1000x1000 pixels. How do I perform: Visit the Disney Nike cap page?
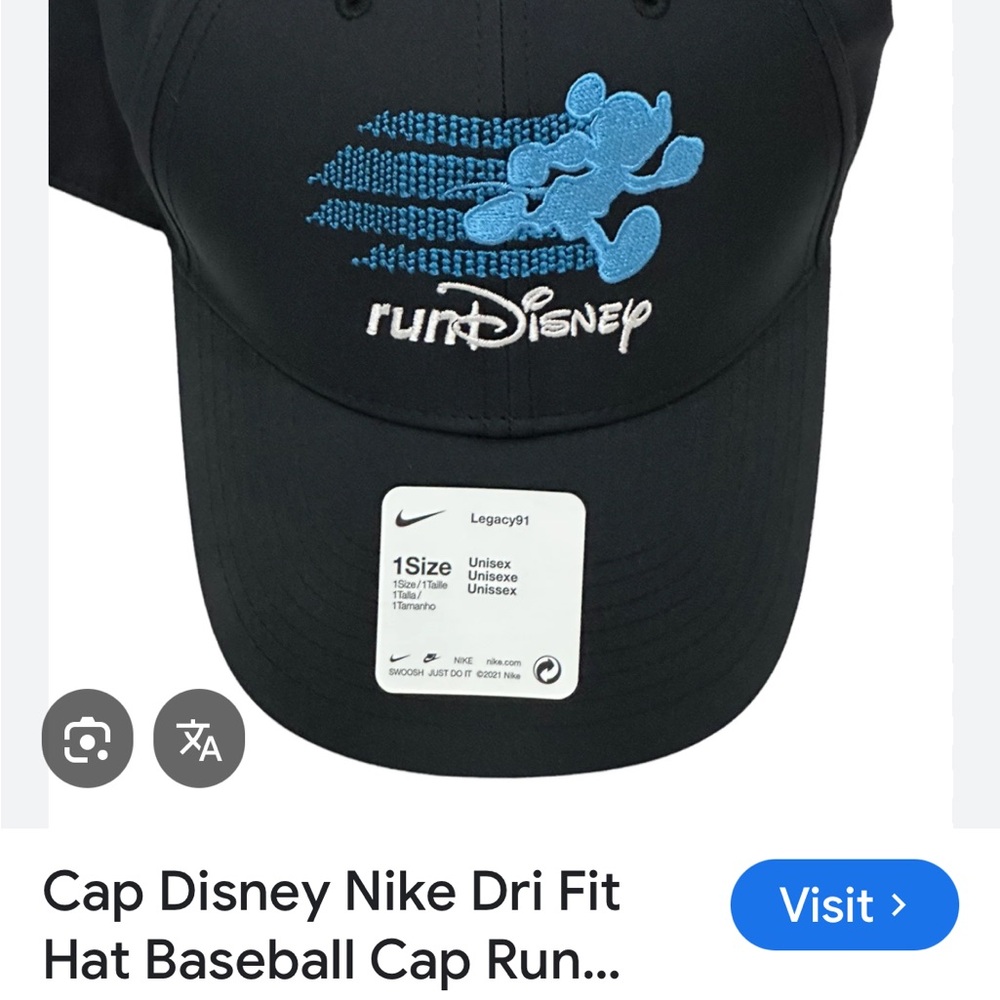[x=844, y=905]
